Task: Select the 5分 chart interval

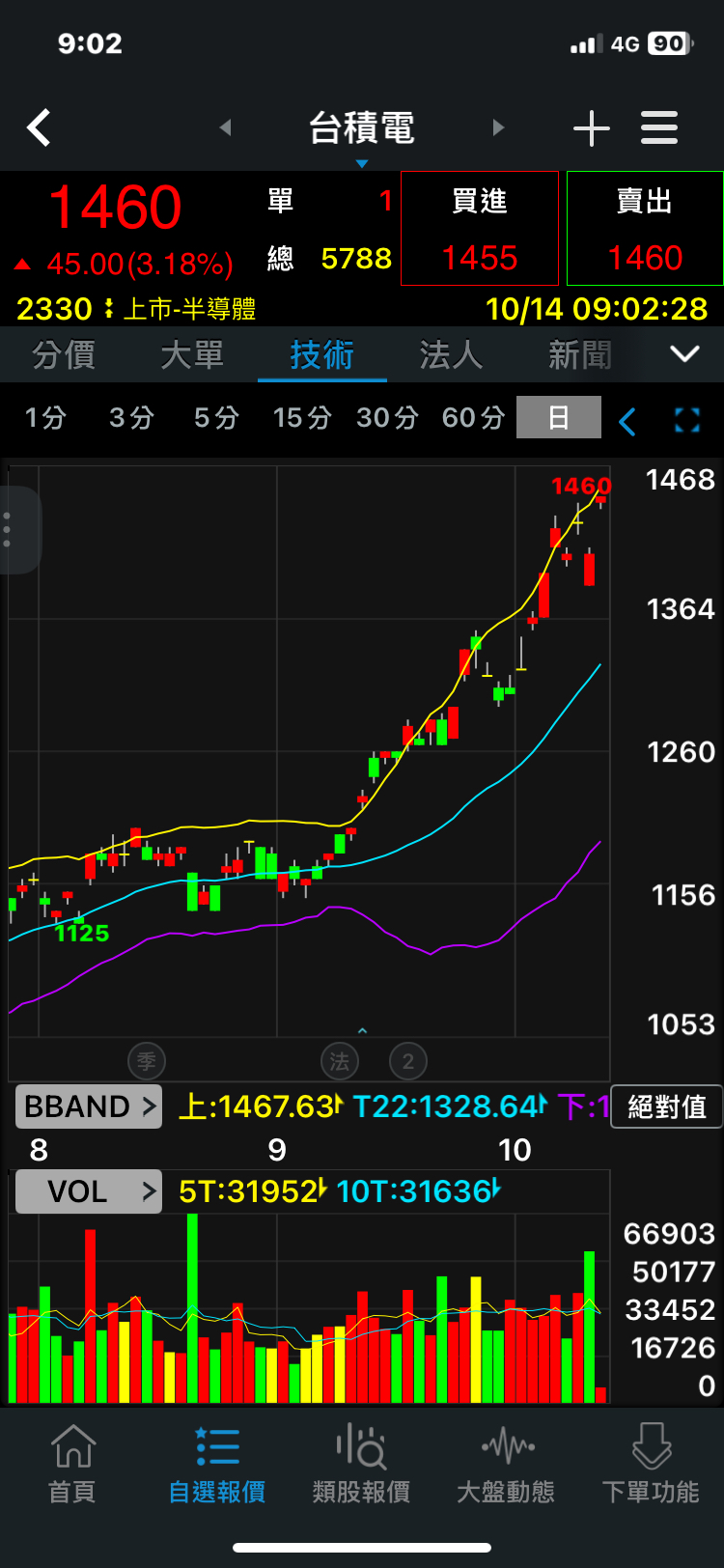Action: click(x=215, y=418)
